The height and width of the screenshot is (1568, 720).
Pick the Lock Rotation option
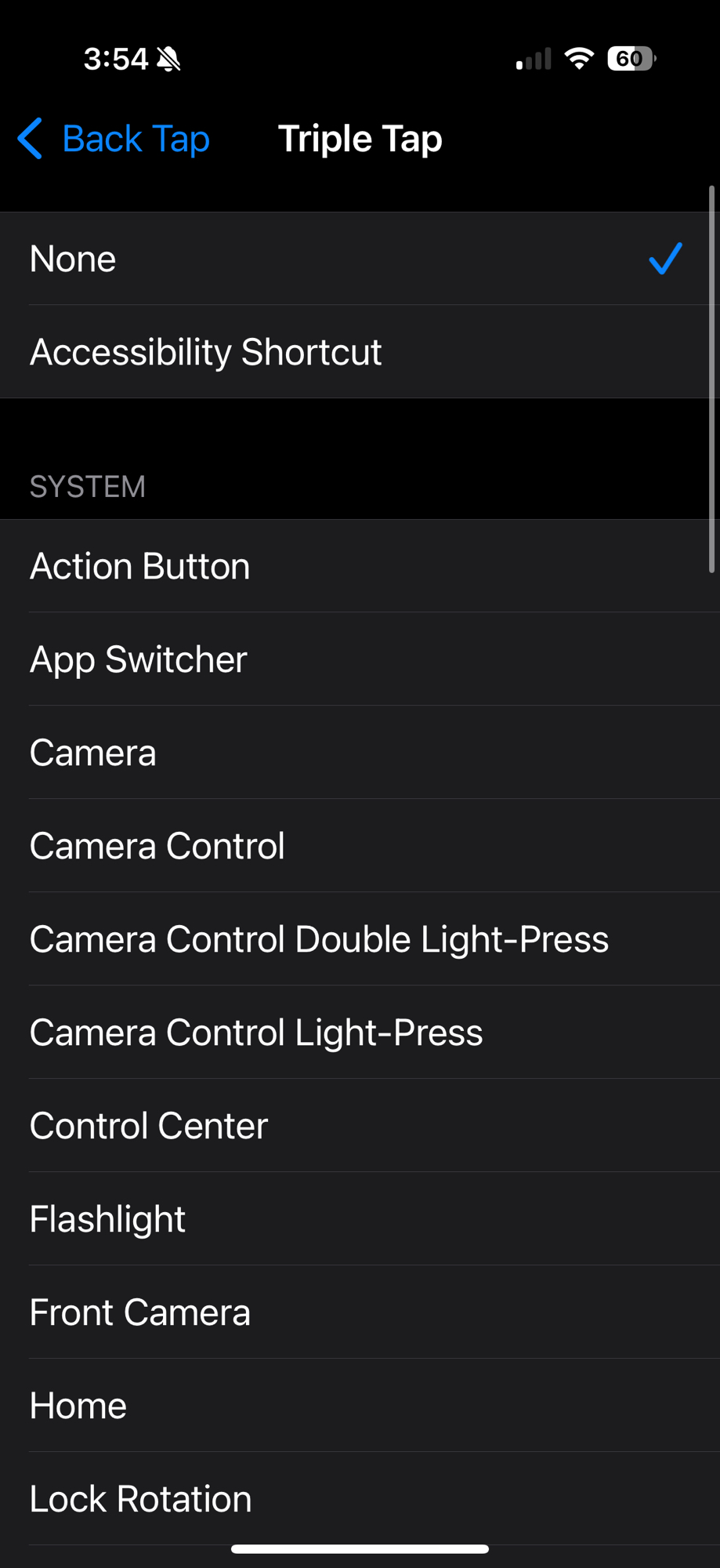pyautogui.click(x=360, y=1499)
